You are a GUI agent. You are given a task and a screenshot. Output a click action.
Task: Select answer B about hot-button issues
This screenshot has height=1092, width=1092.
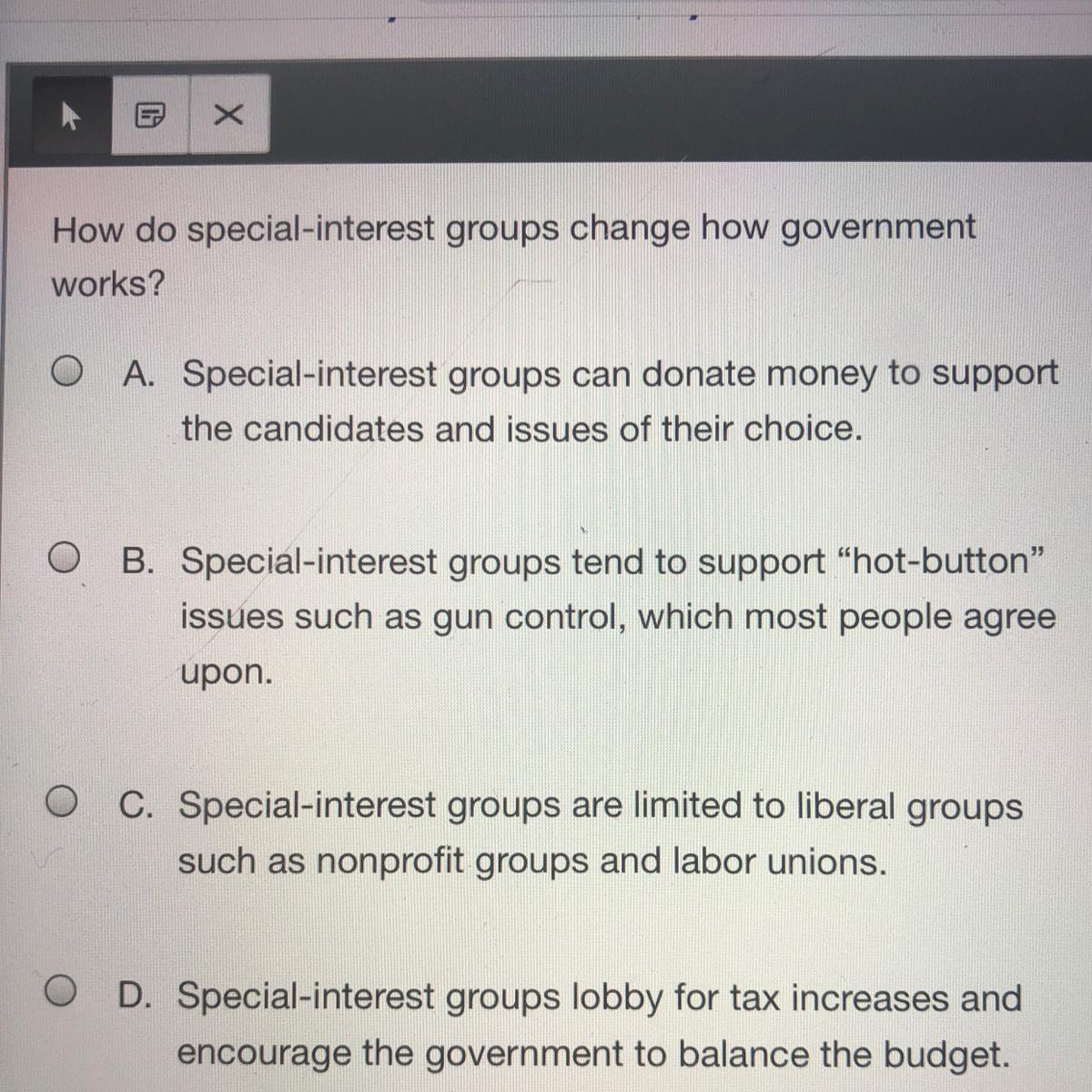pos(65,558)
